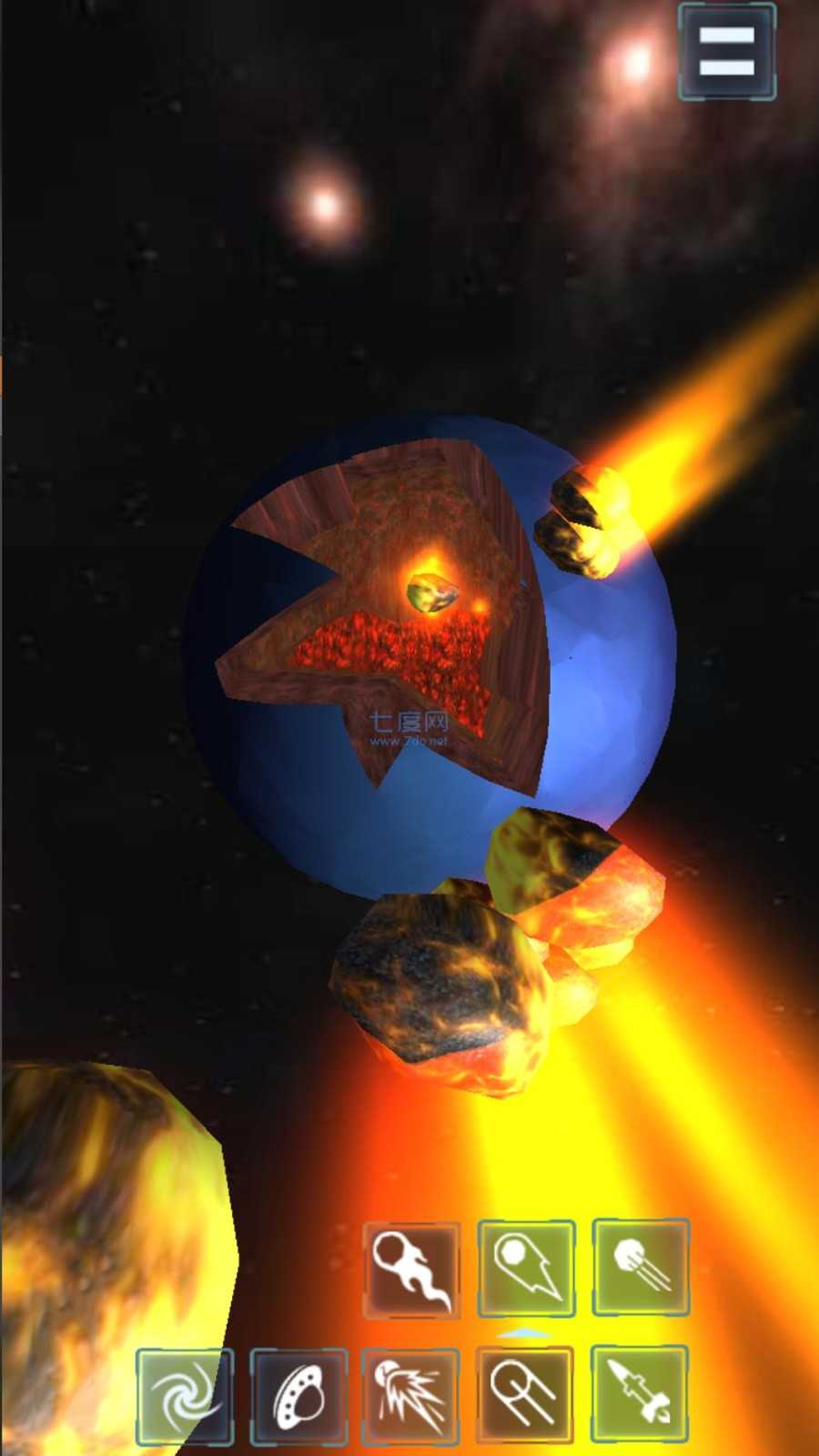Choose the UFO flying saucer weapon
The width and height of the screenshot is (819, 1456).
click(298, 1396)
